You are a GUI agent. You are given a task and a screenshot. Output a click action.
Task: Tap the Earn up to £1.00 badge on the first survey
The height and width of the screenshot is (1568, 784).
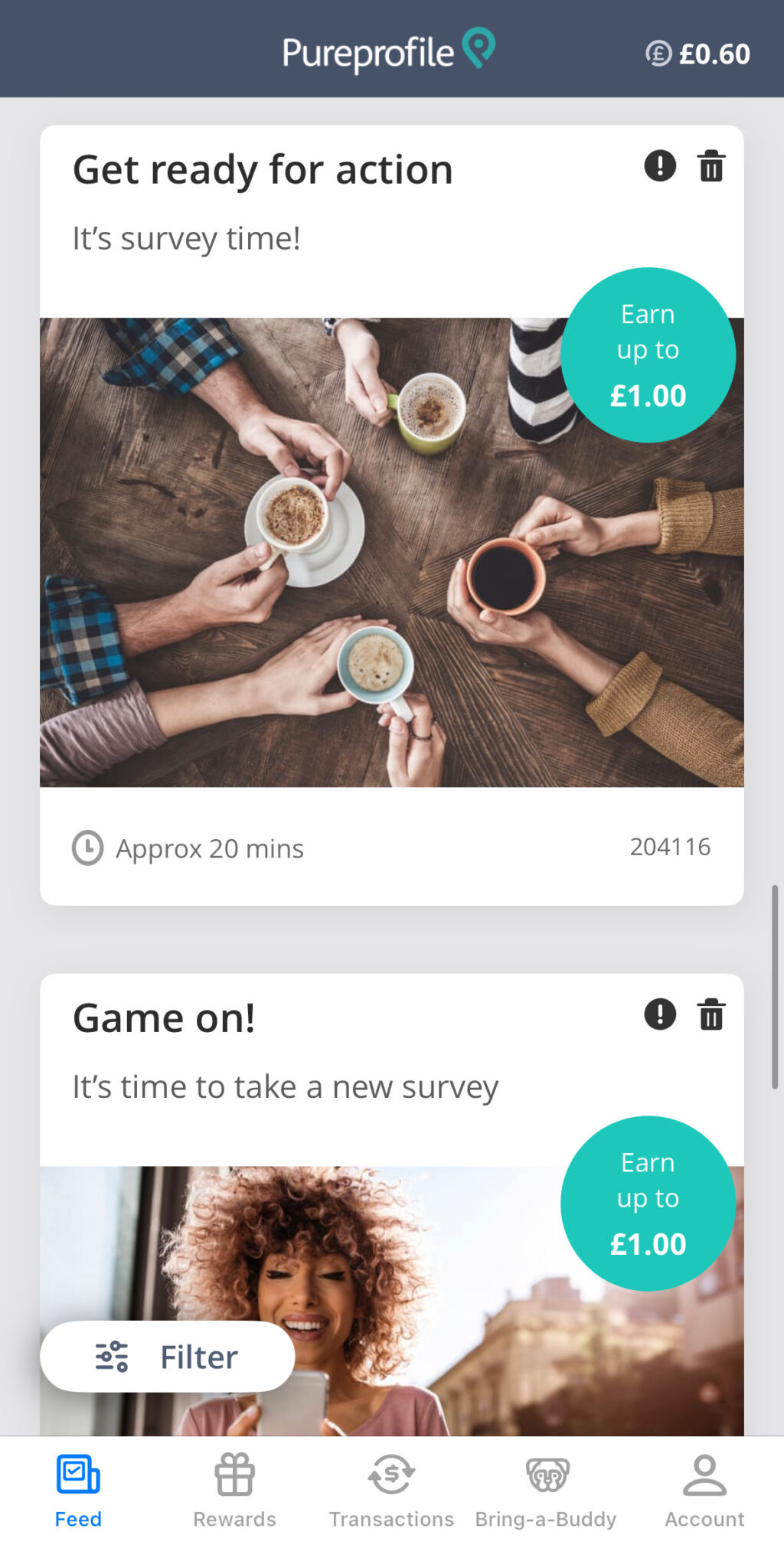coord(648,354)
